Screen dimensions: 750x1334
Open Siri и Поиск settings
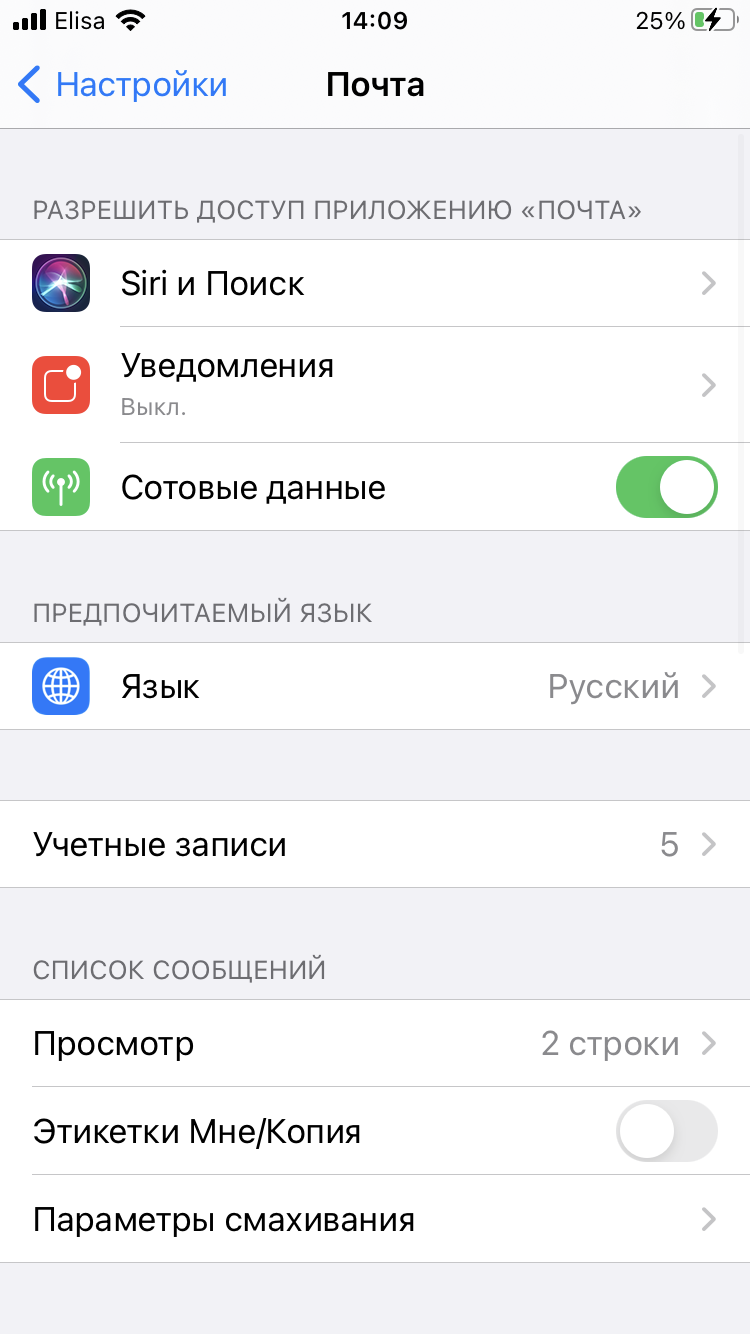point(375,284)
